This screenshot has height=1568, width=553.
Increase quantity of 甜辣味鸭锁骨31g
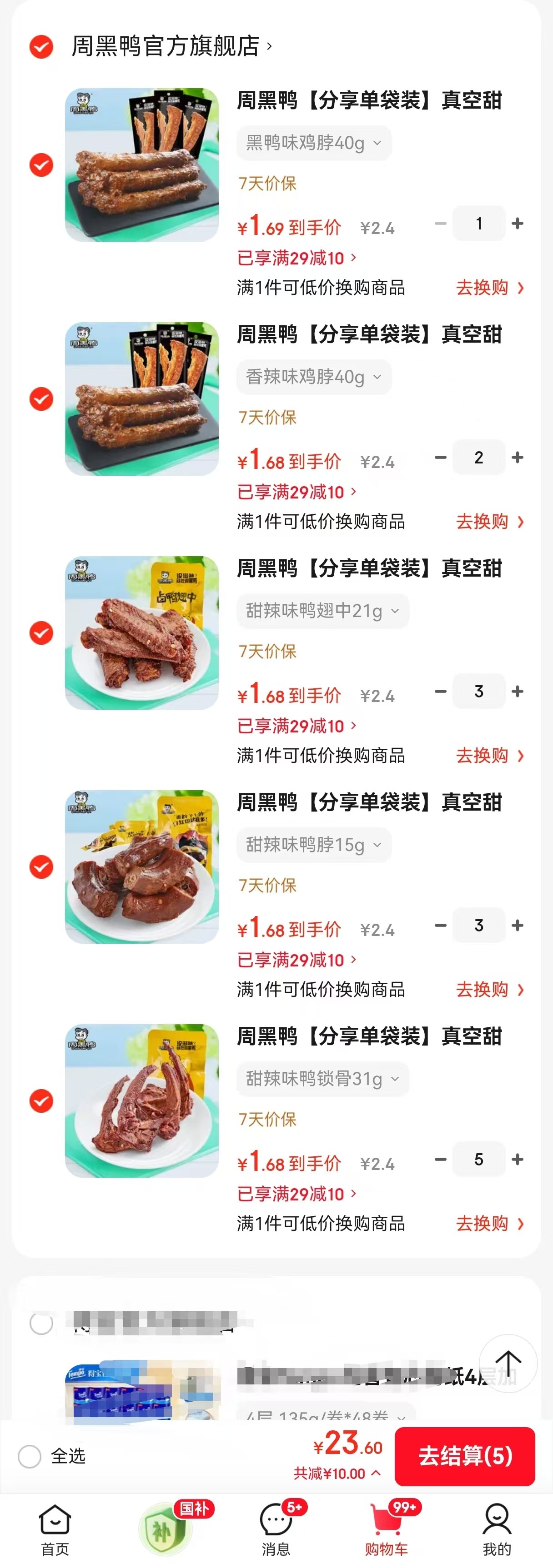[x=518, y=1160]
